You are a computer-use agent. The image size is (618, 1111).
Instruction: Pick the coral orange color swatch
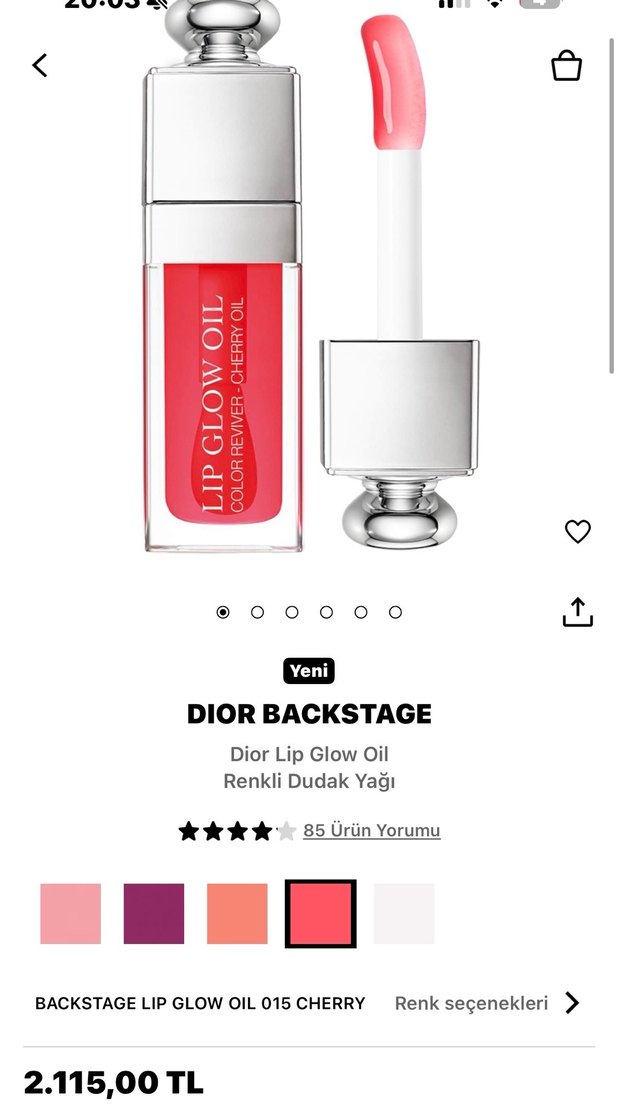point(237,913)
